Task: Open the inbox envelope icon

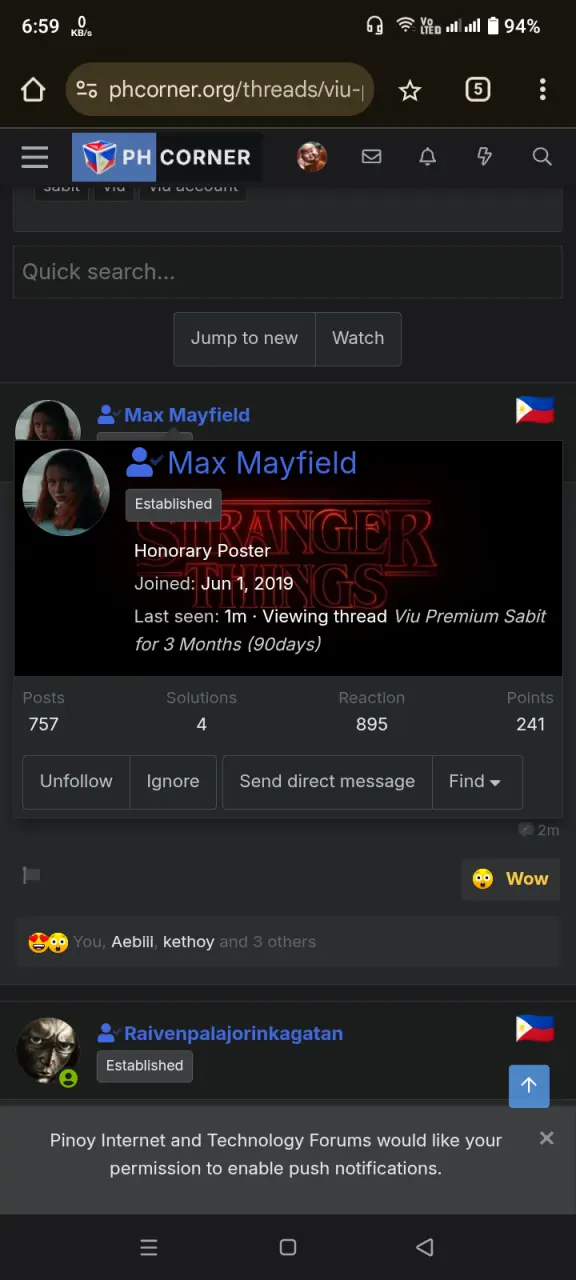Action: coord(372,157)
